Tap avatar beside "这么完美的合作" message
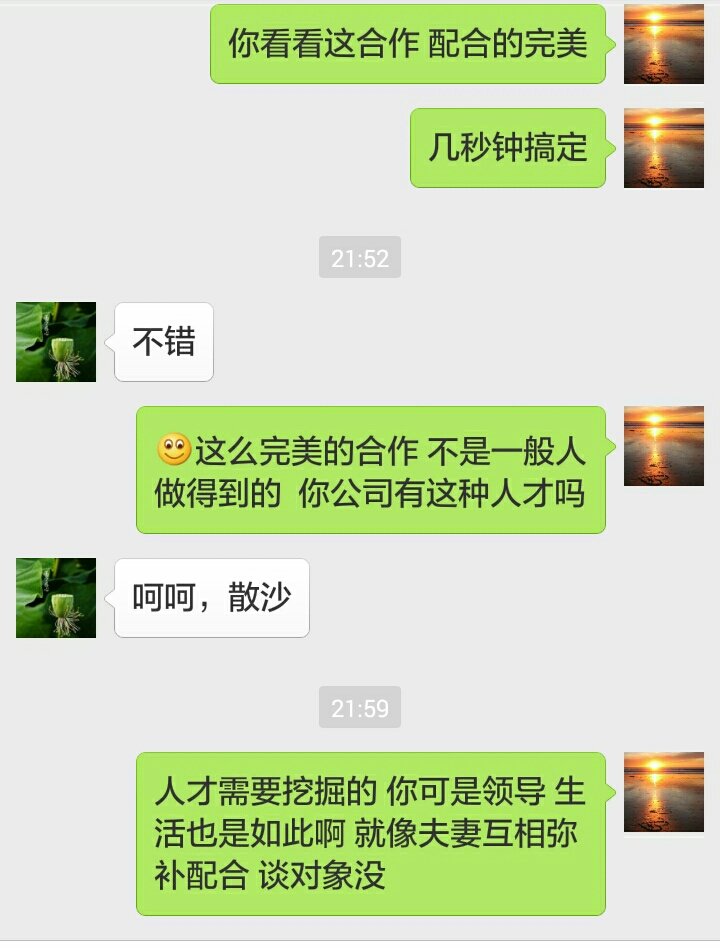This screenshot has height=948, width=720. (663, 446)
